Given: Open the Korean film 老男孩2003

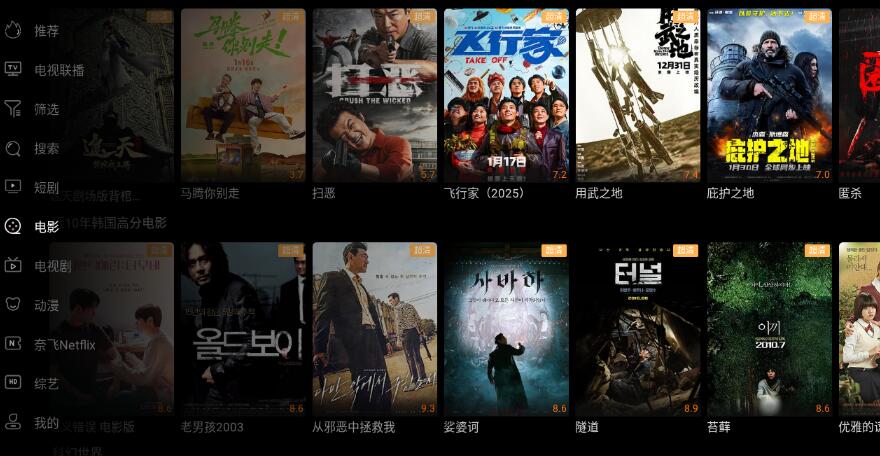Looking at the screenshot, I should (243, 329).
